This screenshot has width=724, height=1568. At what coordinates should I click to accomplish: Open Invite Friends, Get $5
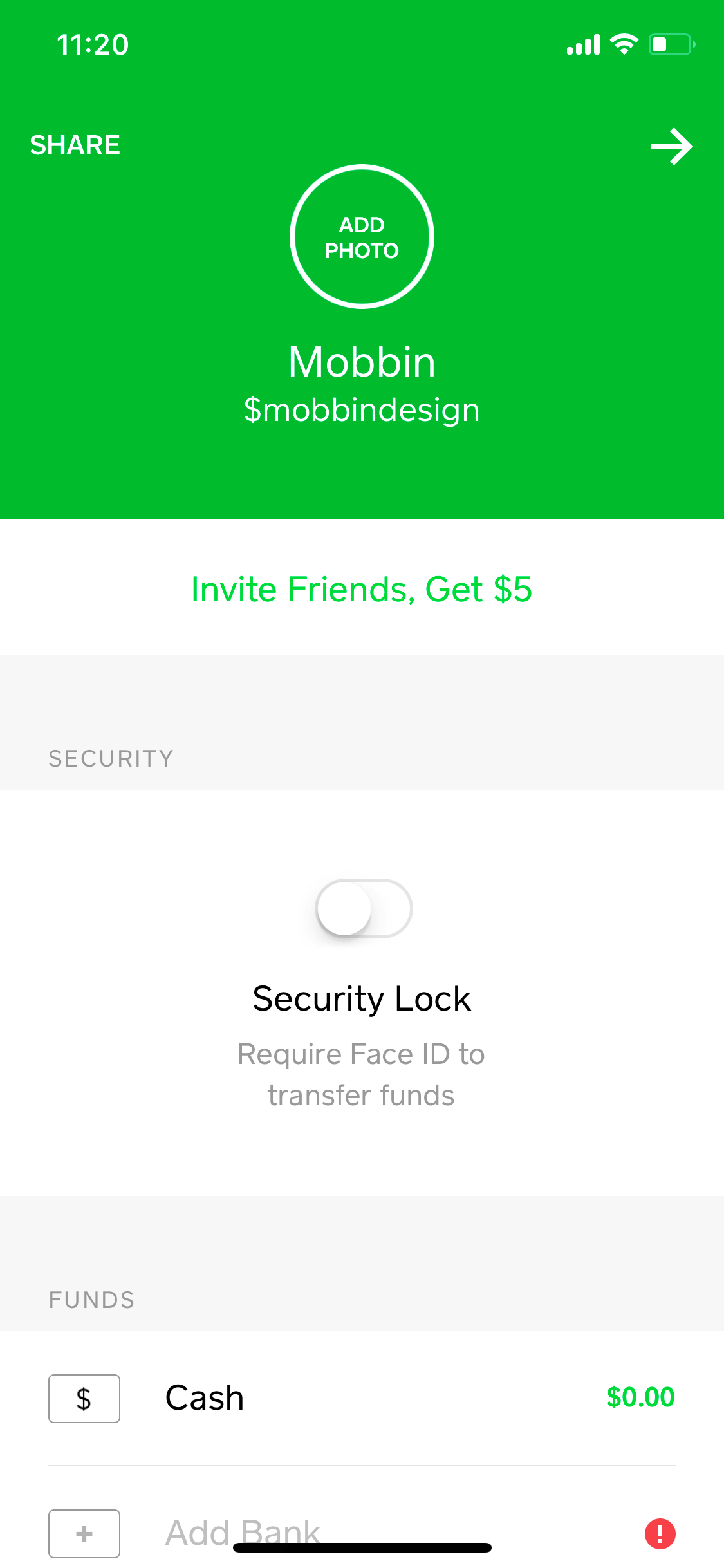click(x=362, y=588)
